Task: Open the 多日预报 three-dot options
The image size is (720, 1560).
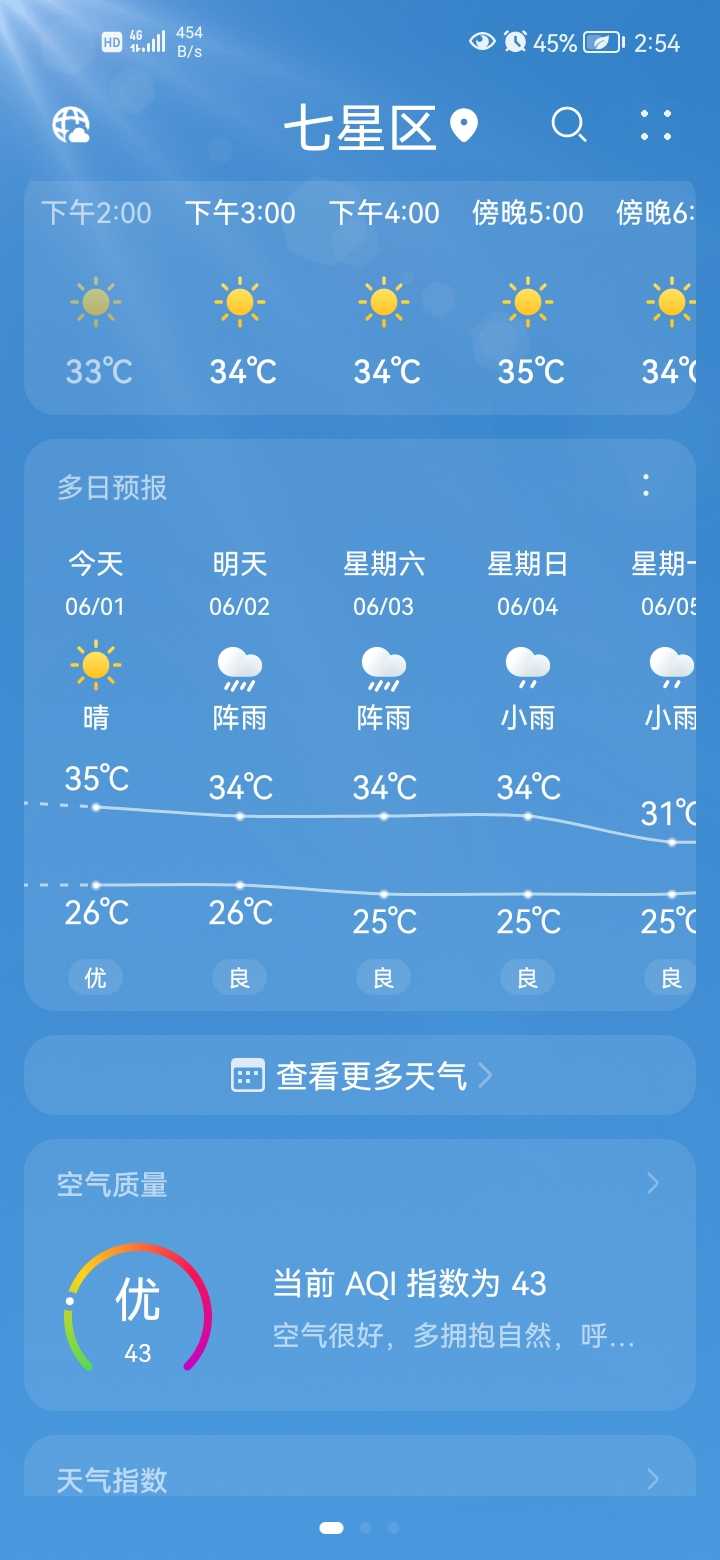Action: (646, 486)
